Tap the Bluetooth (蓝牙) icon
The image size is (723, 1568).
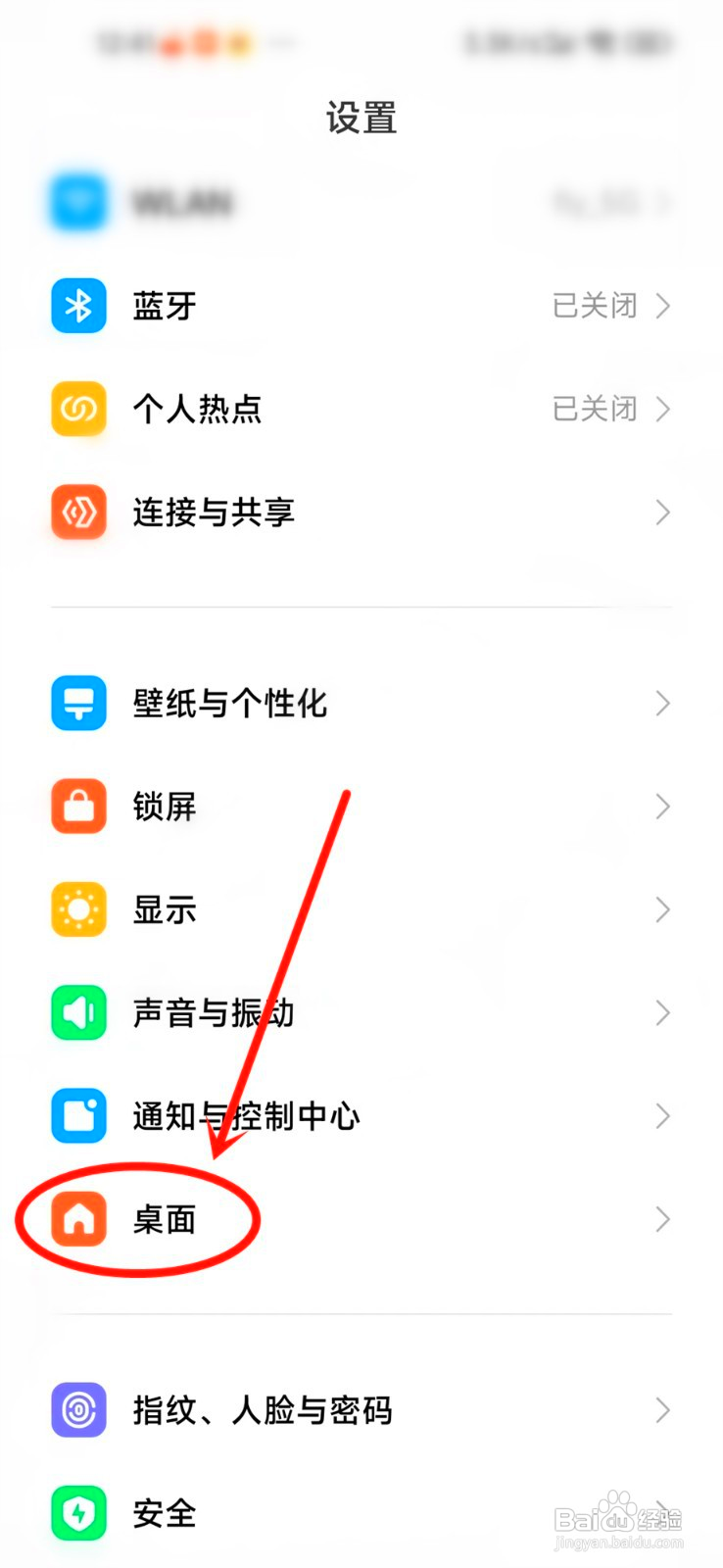click(x=78, y=306)
